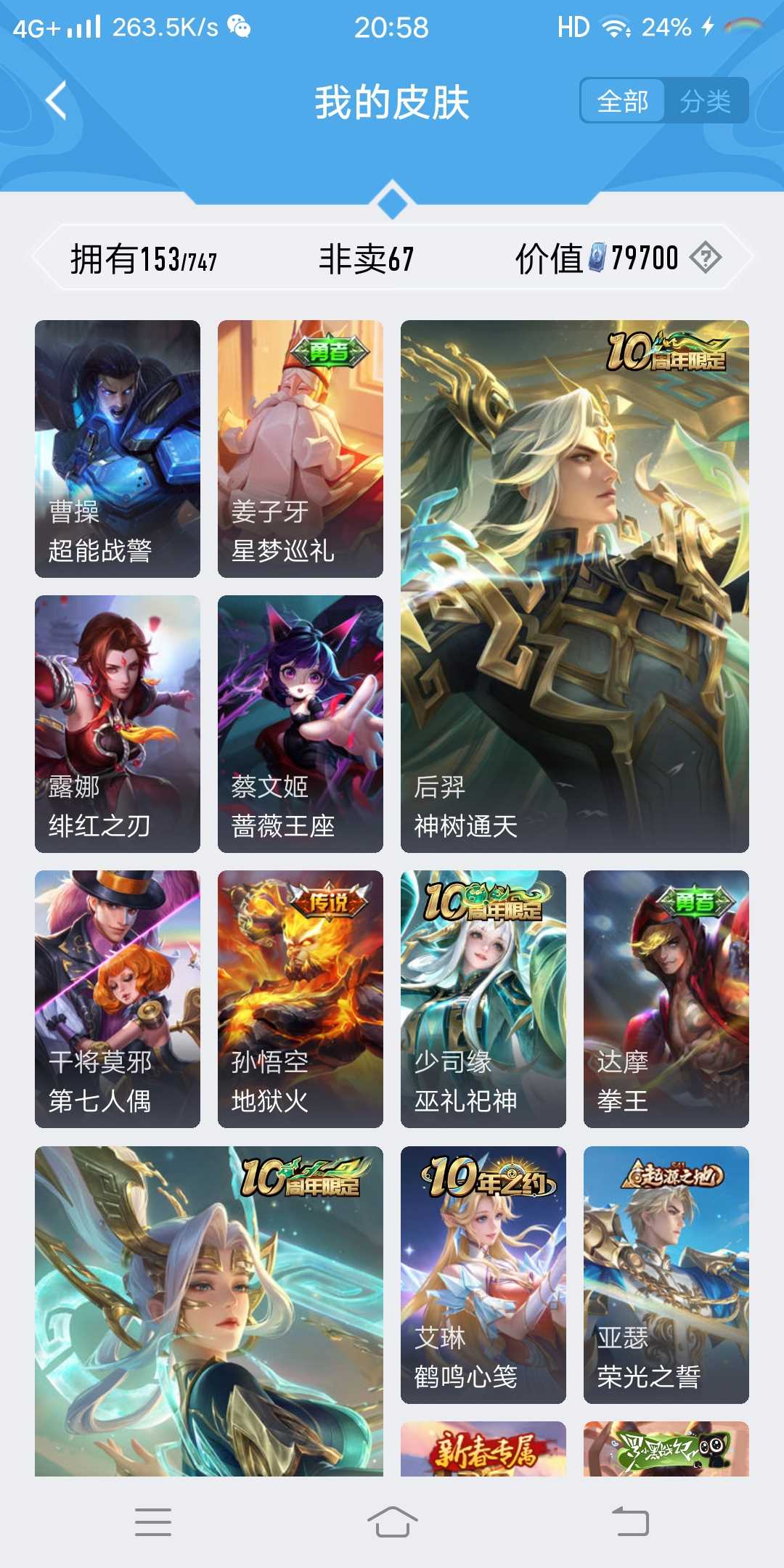Screen dimensions: 784x1568
Task: Open the 新春专属 skin card
Action: point(483,1449)
